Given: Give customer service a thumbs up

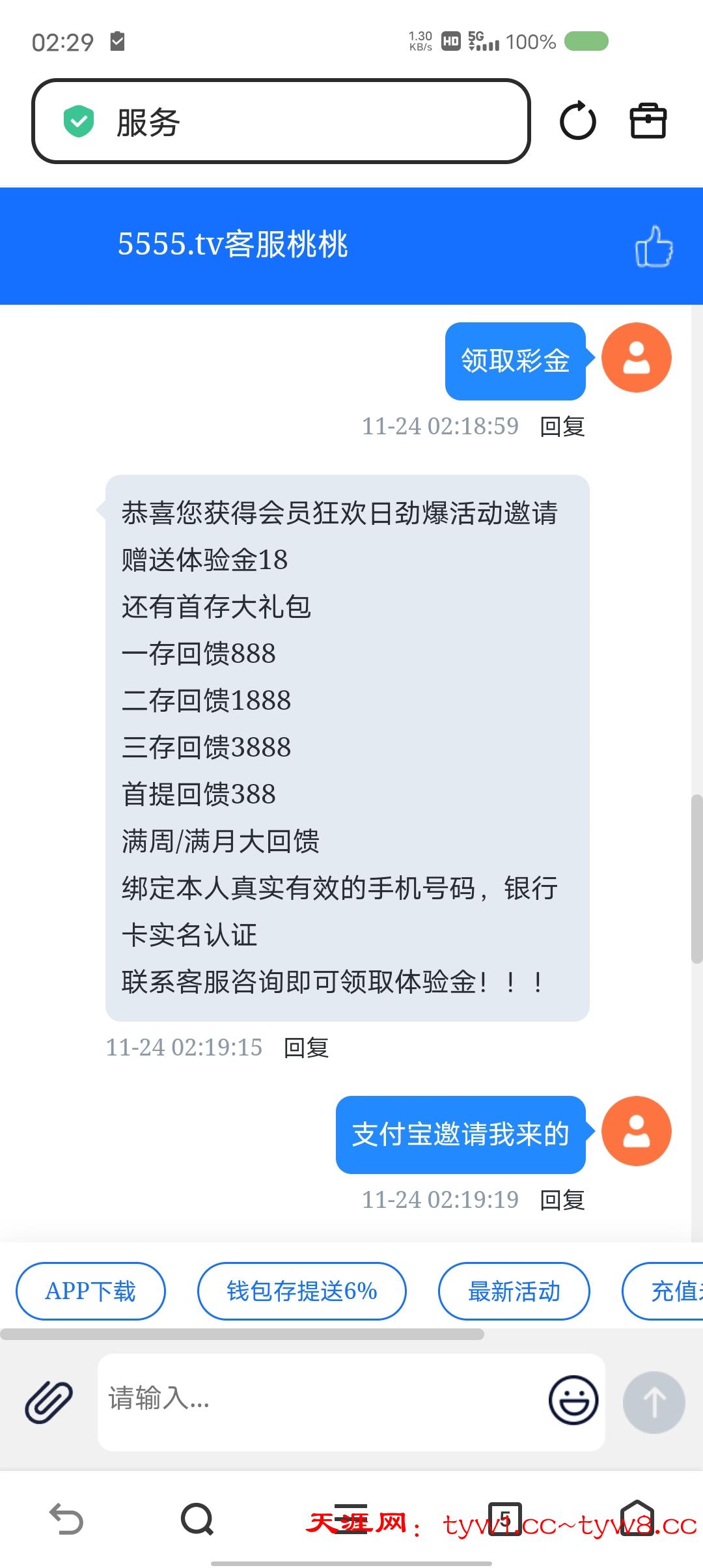Looking at the screenshot, I should click(654, 247).
